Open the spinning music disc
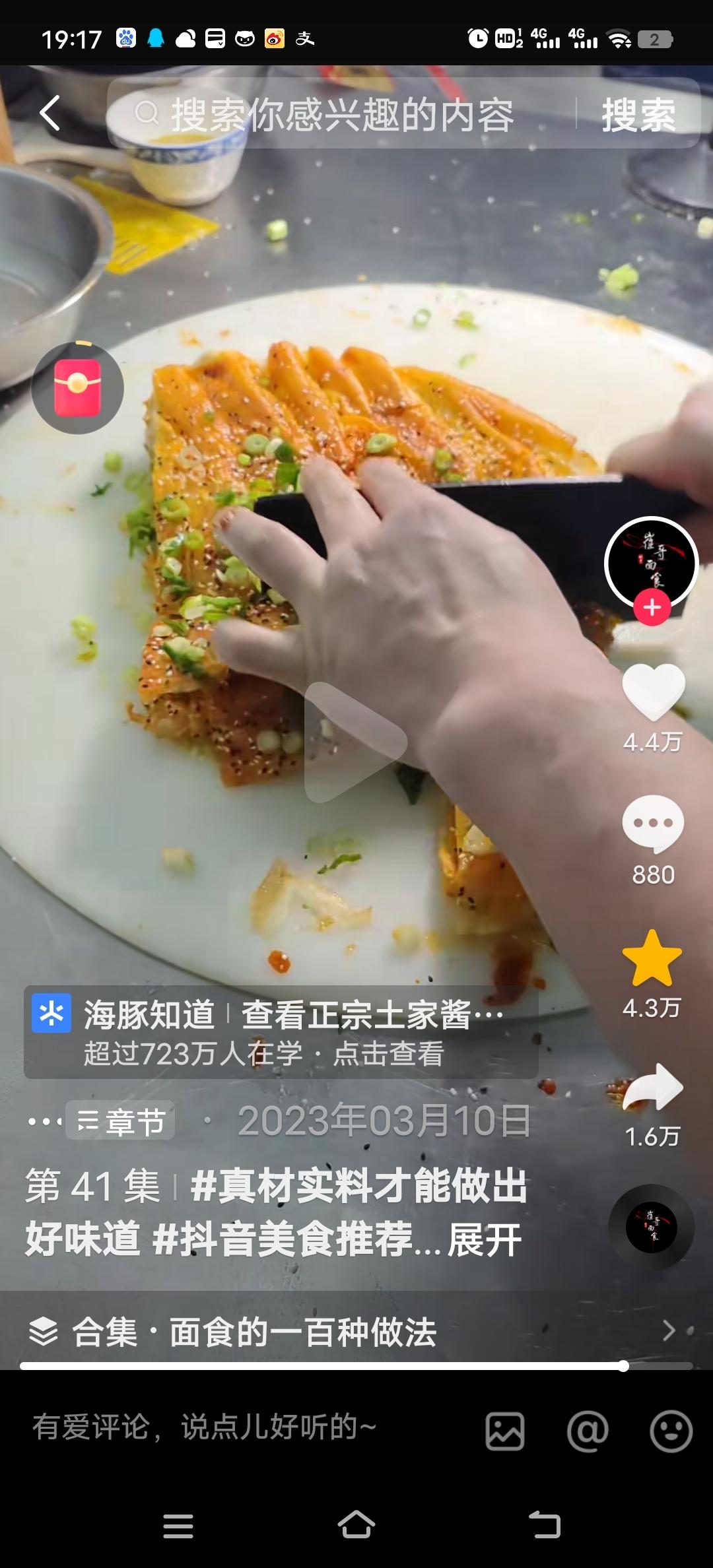713x1568 pixels. pos(651,1227)
